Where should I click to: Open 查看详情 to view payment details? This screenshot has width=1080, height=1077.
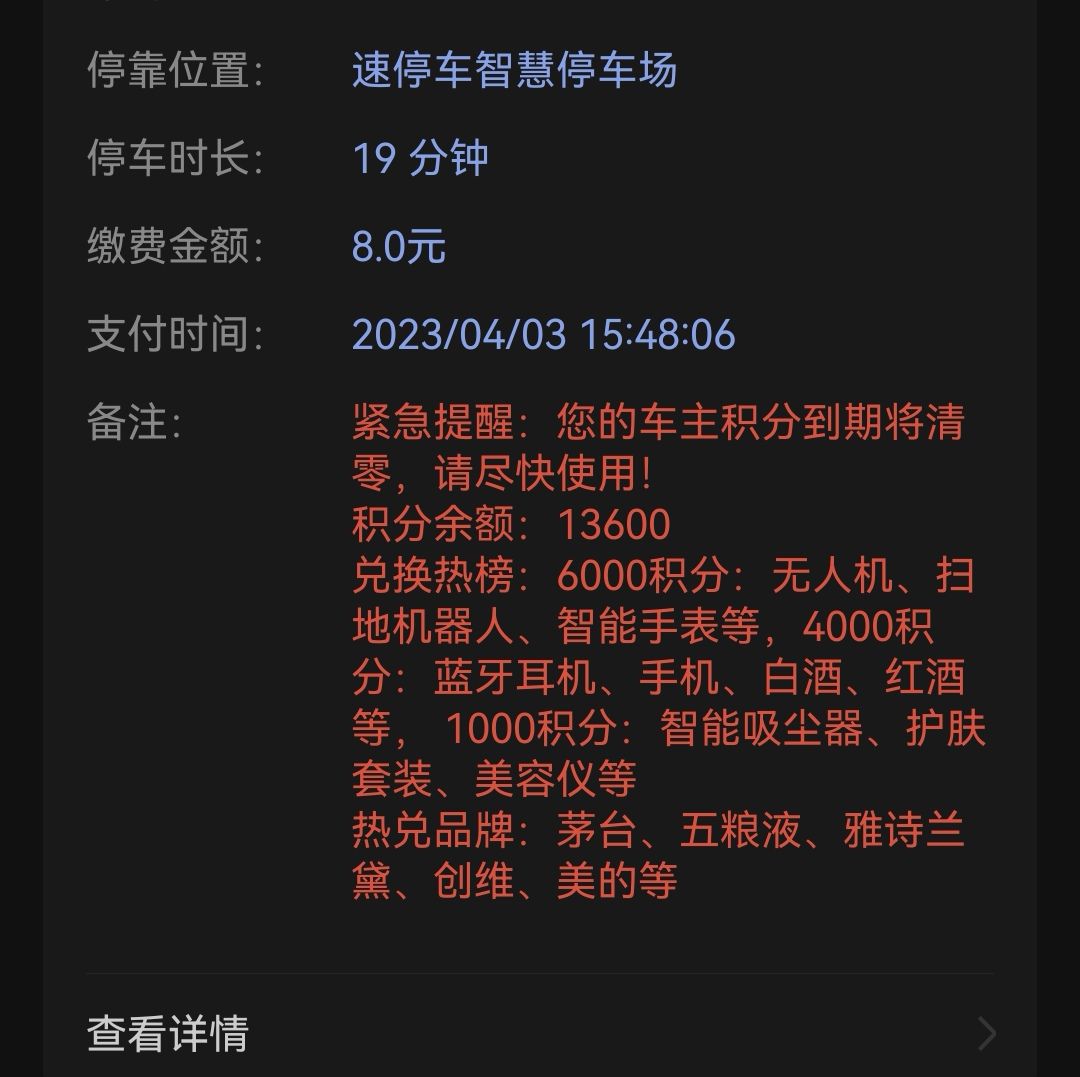click(x=540, y=1033)
